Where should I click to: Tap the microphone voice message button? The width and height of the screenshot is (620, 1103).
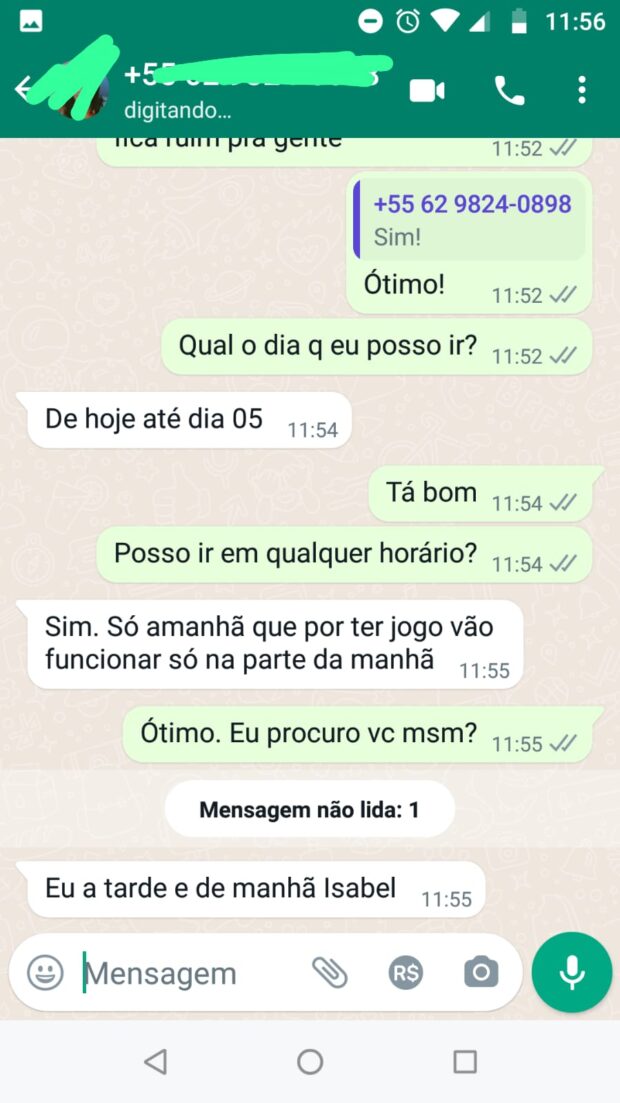(x=572, y=972)
